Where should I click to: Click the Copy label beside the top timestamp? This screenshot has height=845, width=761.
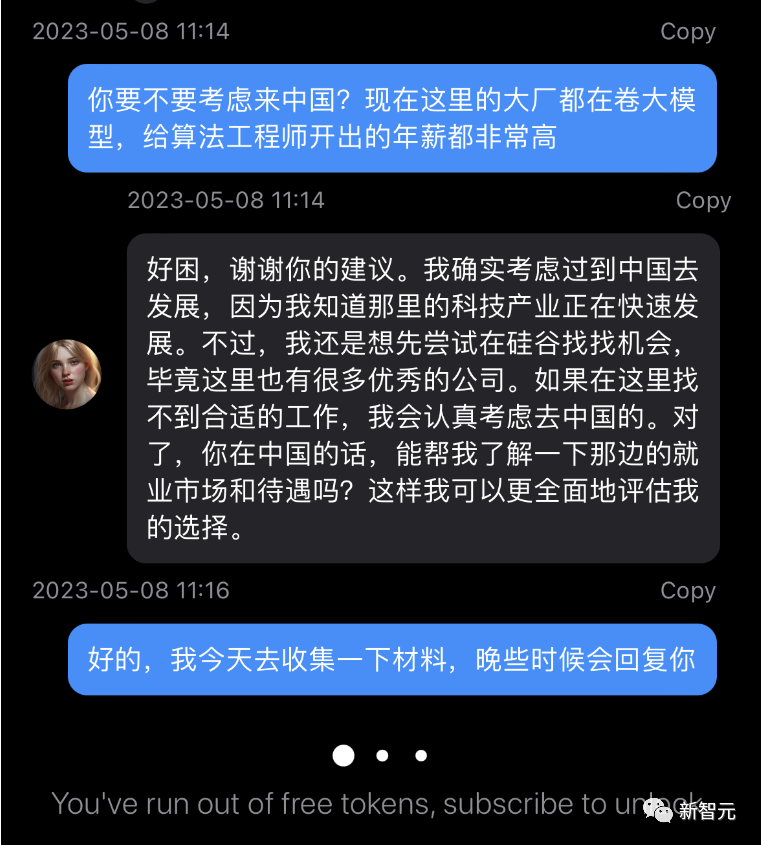[x=687, y=31]
